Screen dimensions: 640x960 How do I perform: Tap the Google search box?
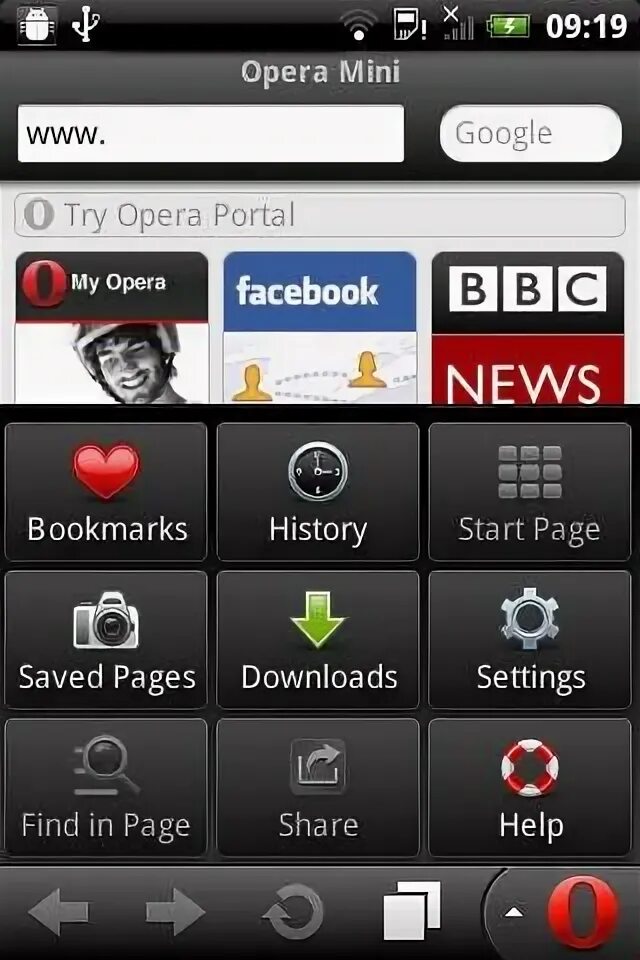tap(530, 133)
